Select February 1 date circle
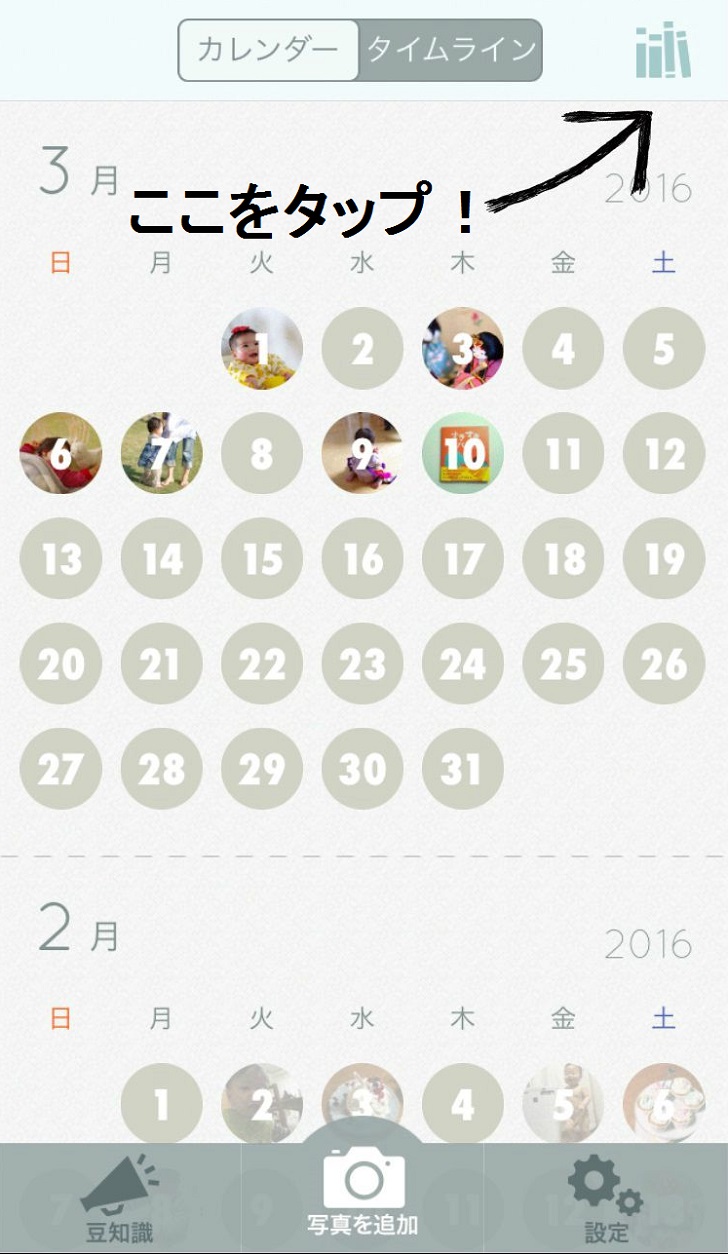The width and height of the screenshot is (728, 1254). (161, 1104)
